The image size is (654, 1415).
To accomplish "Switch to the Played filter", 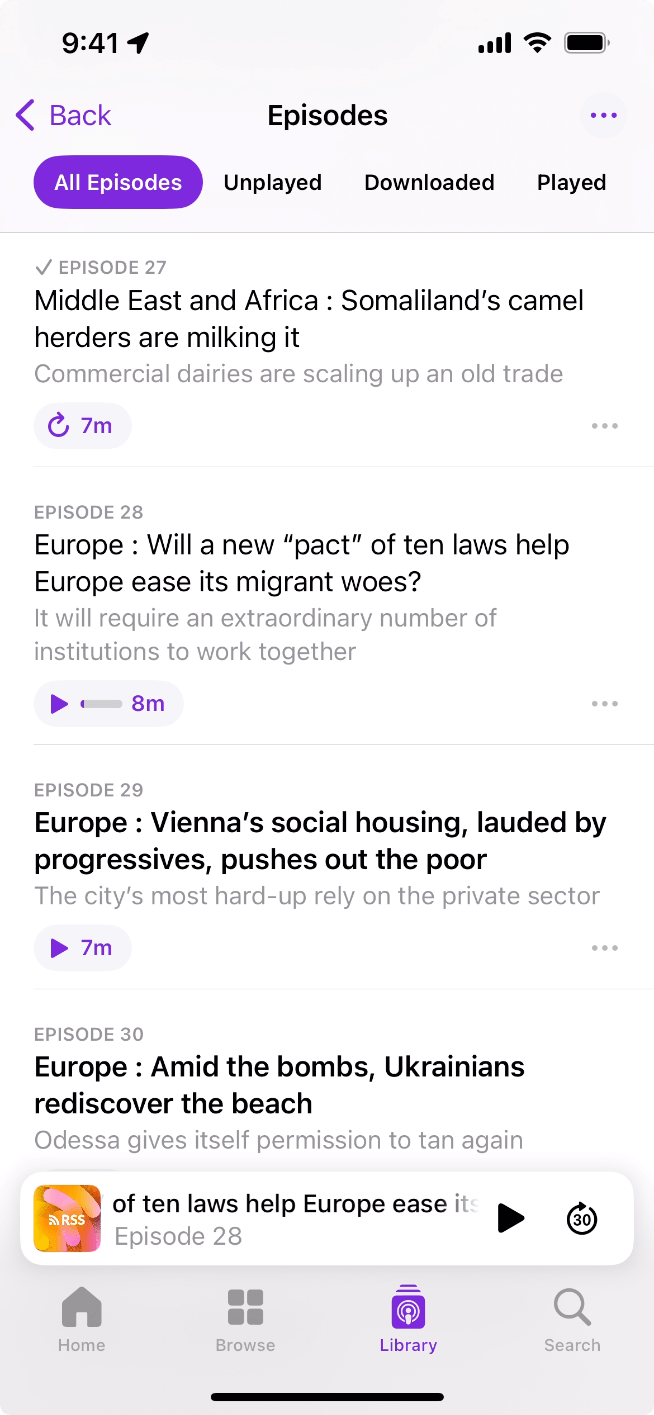I will [x=571, y=182].
